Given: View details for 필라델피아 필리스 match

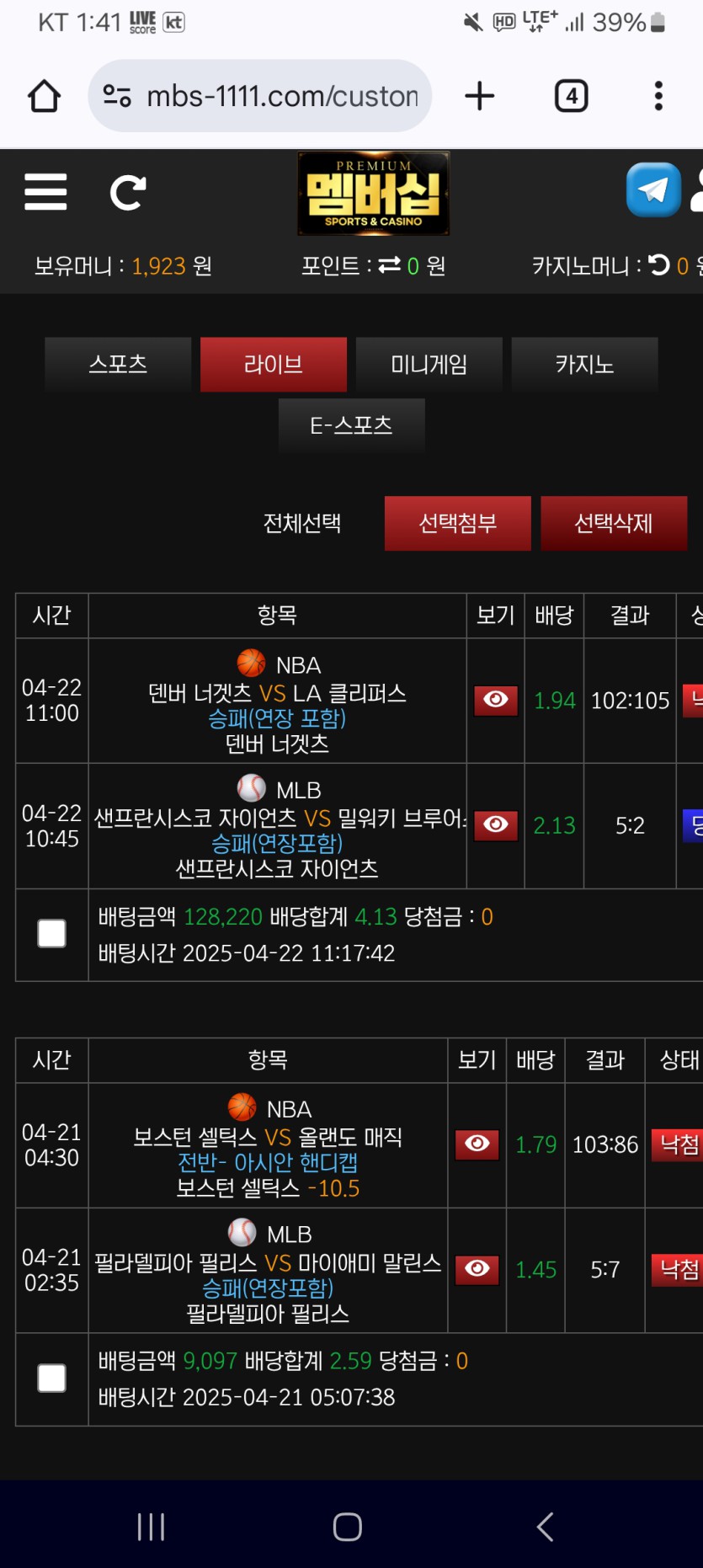Looking at the screenshot, I should point(477,1269).
